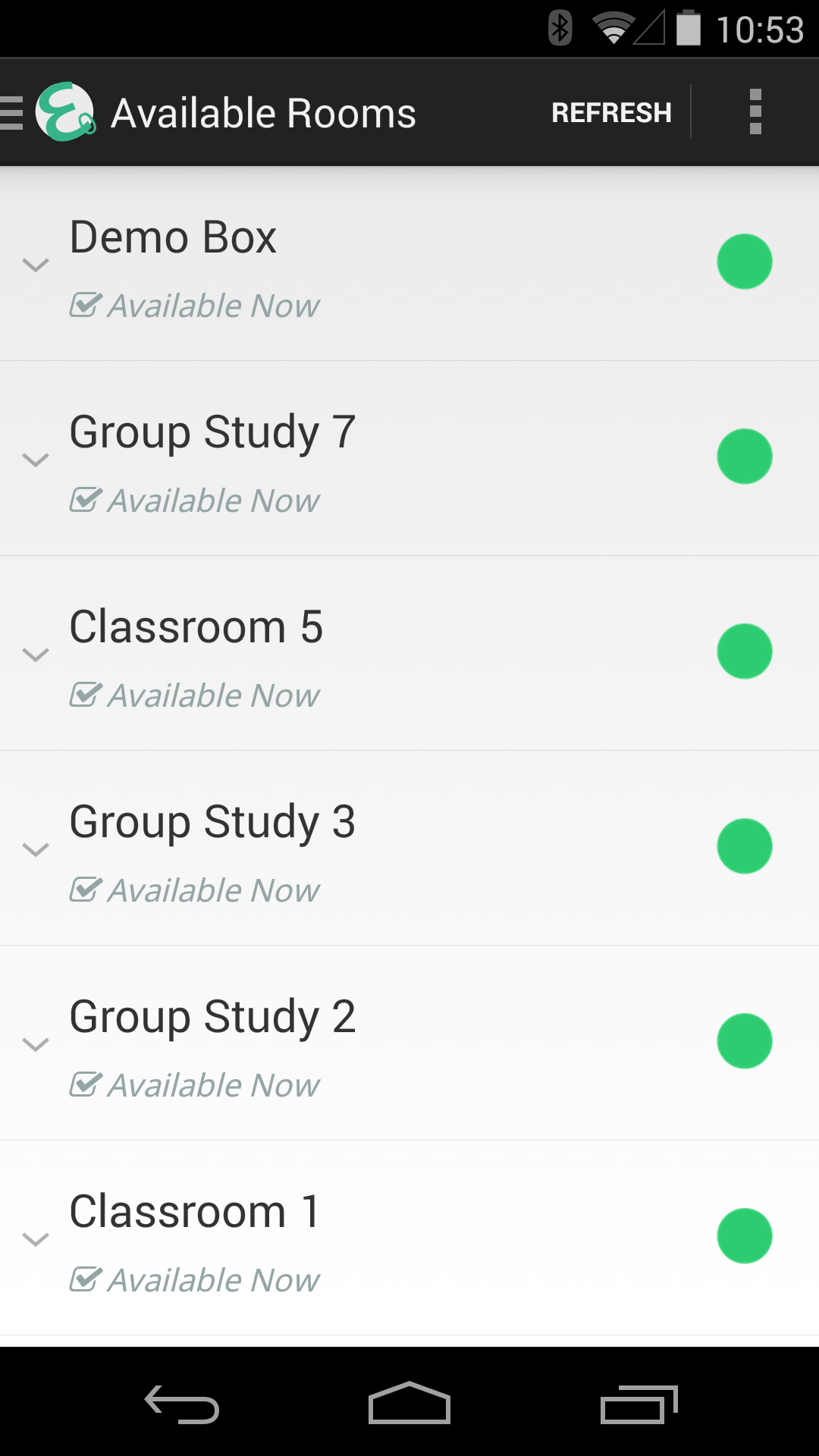Screen dimensions: 819x1456
Task: Expand the Group Study 7 chevron
Action: [x=36, y=460]
